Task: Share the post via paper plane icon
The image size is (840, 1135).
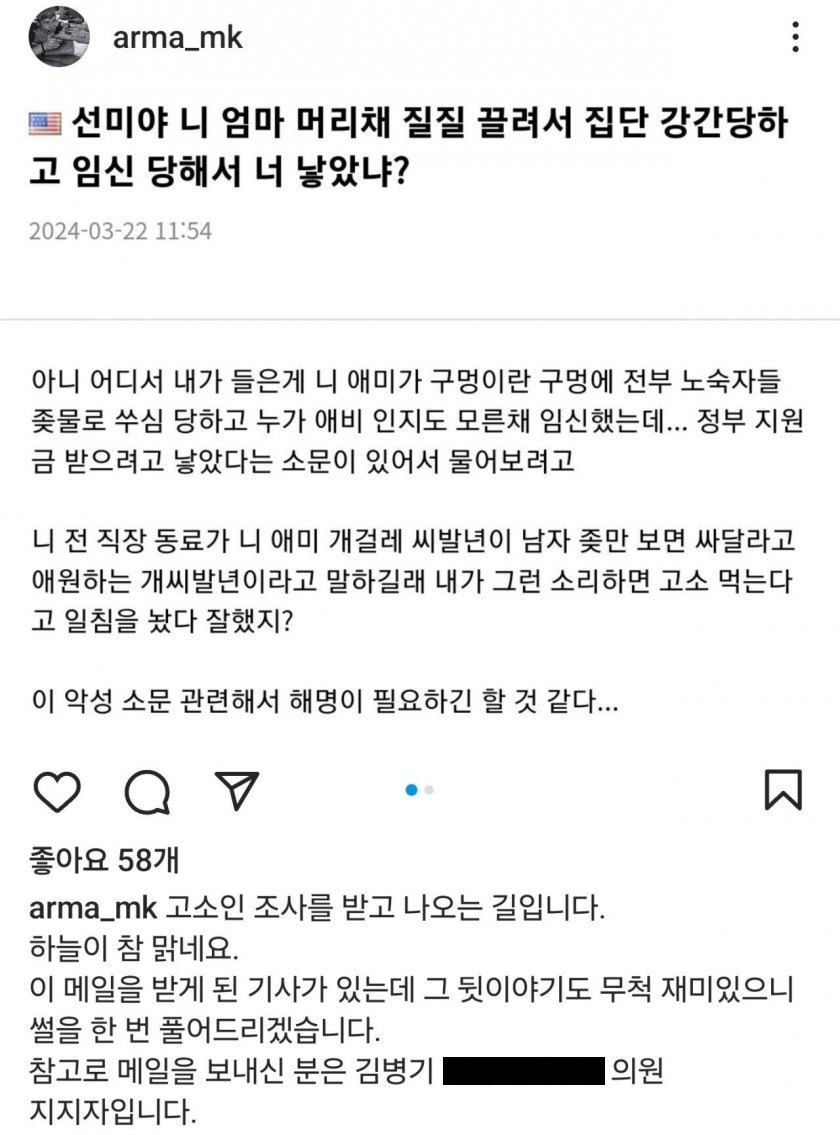Action: (237, 791)
